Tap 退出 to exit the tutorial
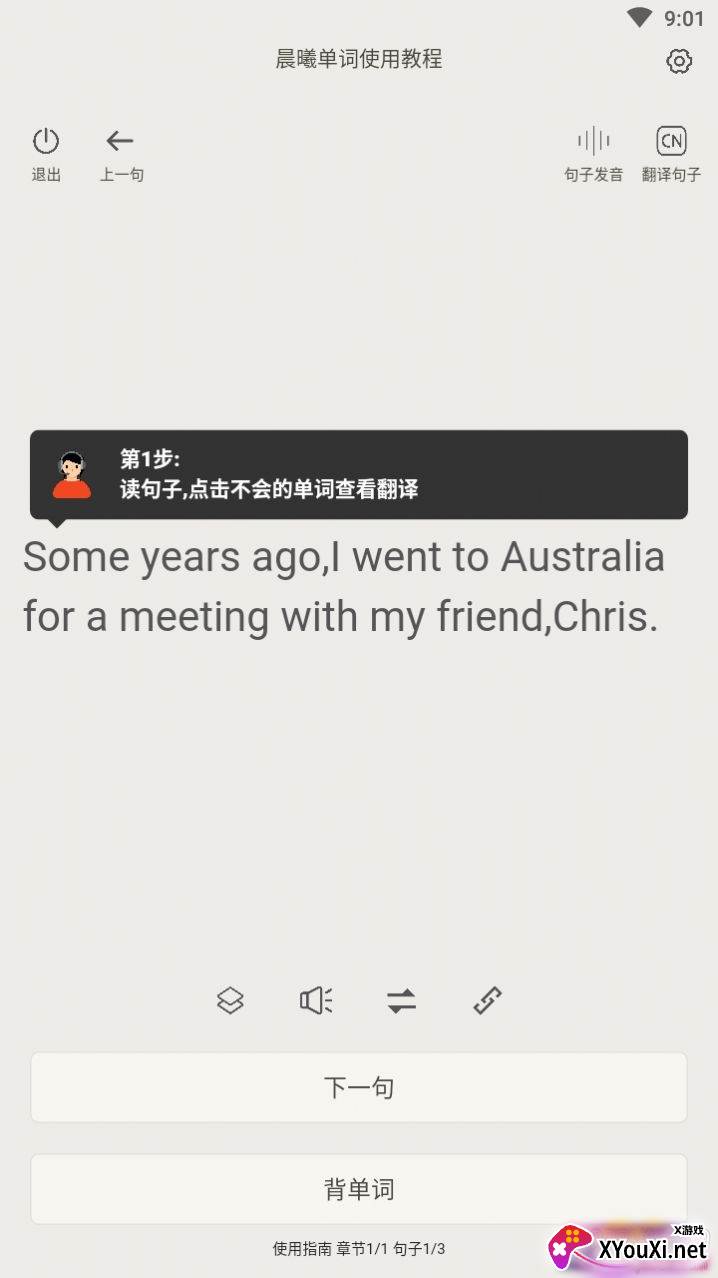Screen dimensions: 718x1278 [x=46, y=154]
